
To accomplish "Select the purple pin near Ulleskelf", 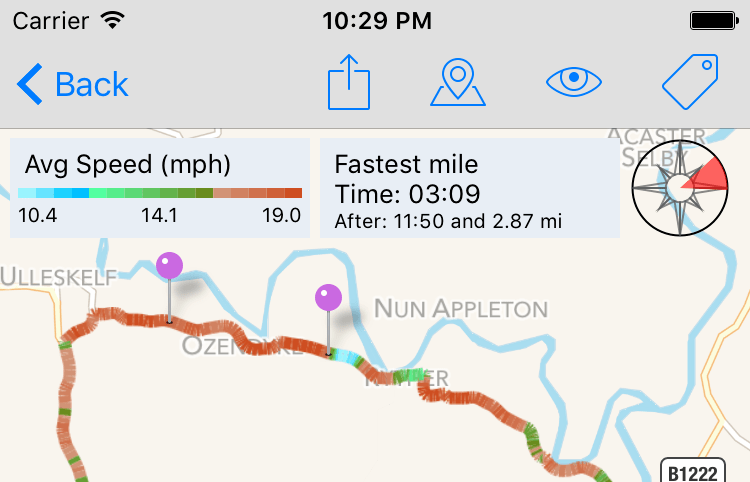I will tap(170, 266).
